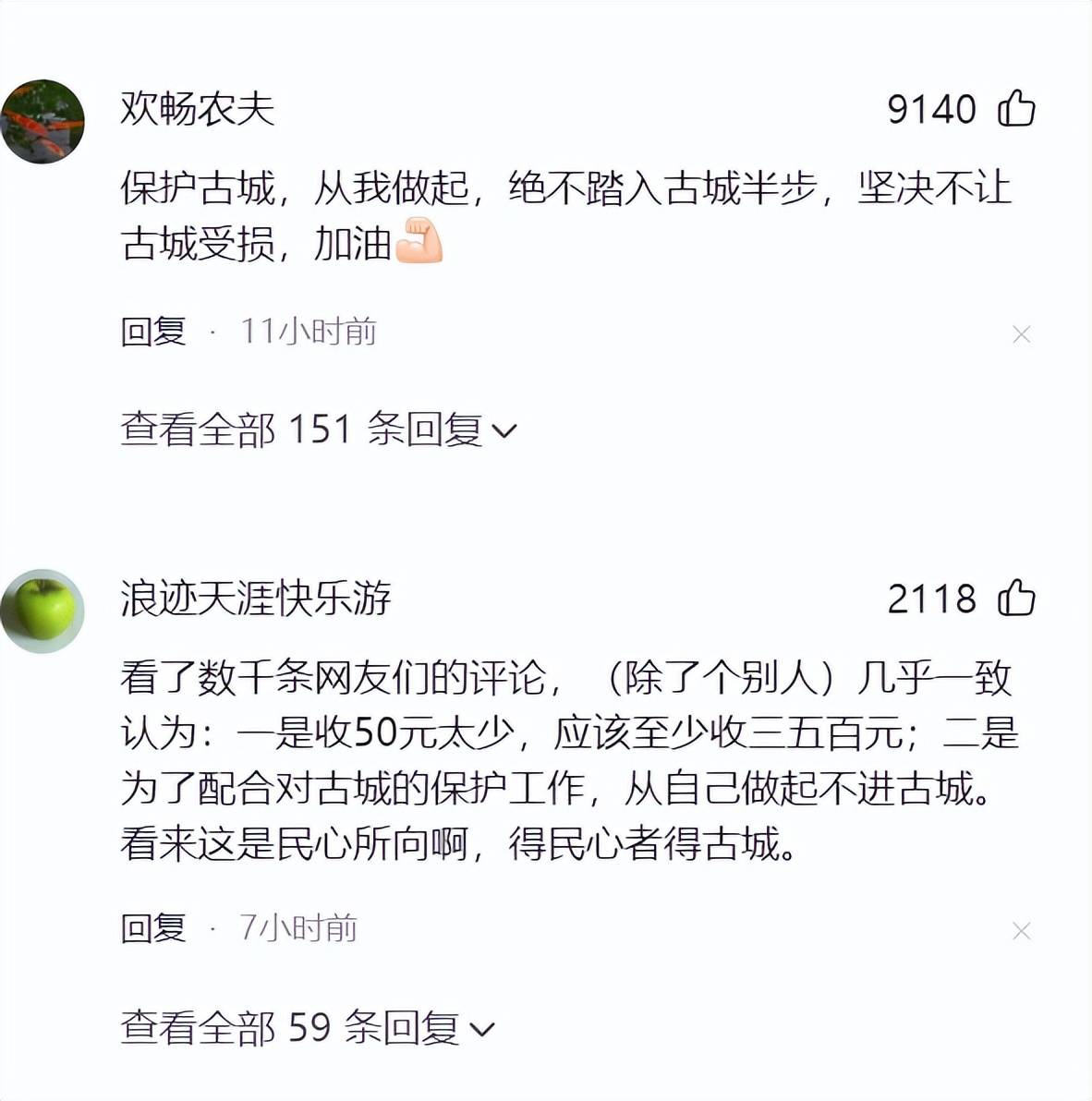Reply to 欢畅农夫's comment
1092x1101 pixels.
click(x=153, y=331)
